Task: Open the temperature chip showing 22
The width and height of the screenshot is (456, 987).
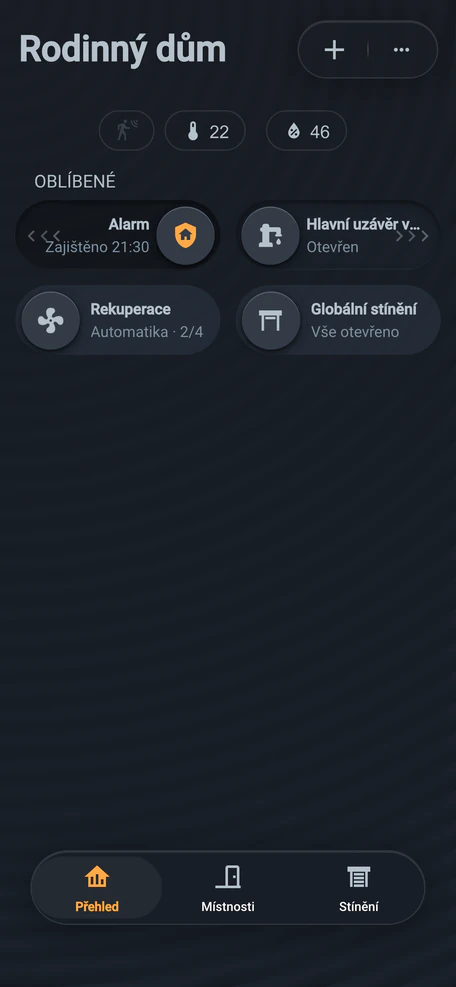Action: tap(205, 131)
